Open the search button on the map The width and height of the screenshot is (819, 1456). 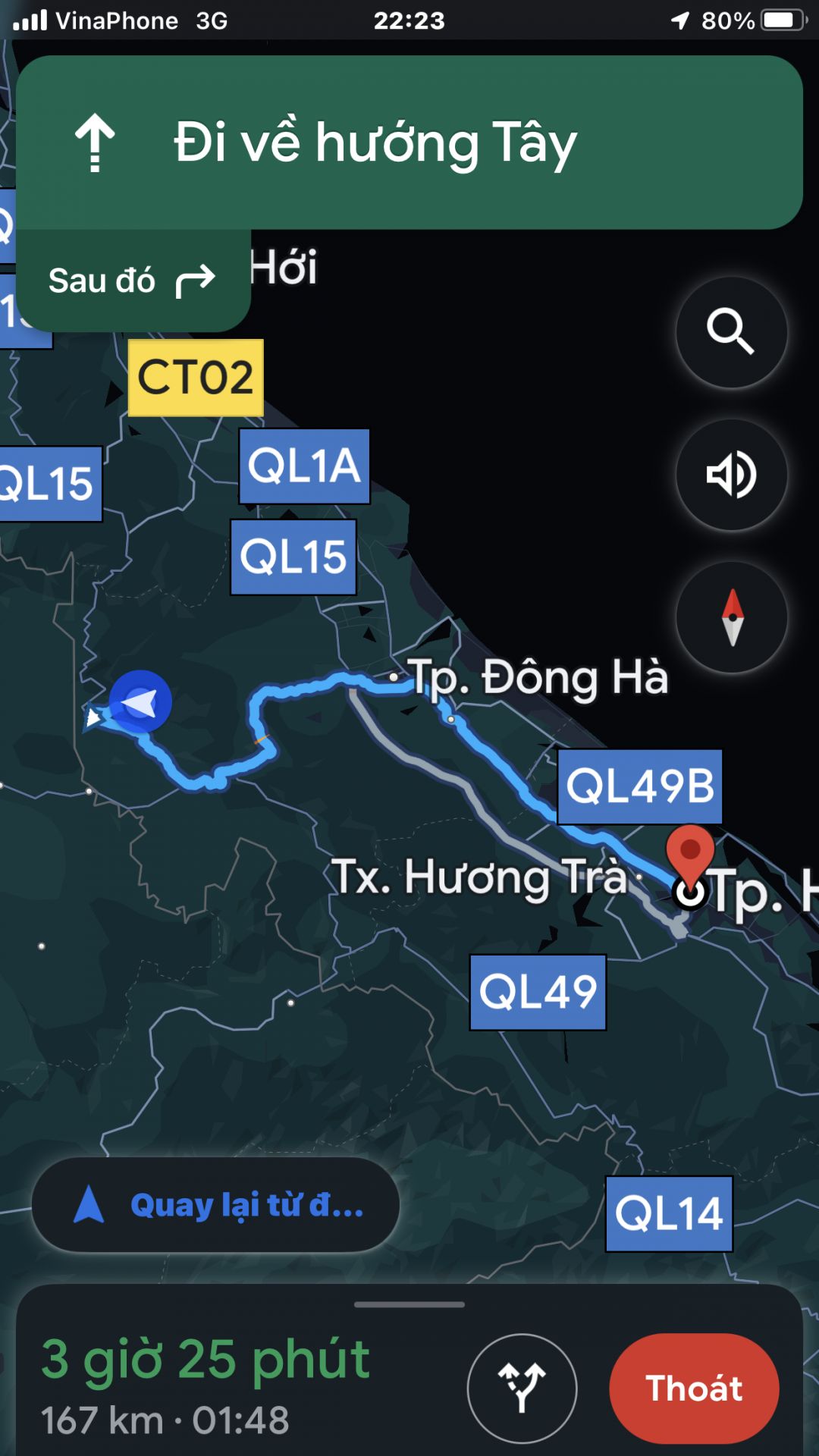(731, 332)
